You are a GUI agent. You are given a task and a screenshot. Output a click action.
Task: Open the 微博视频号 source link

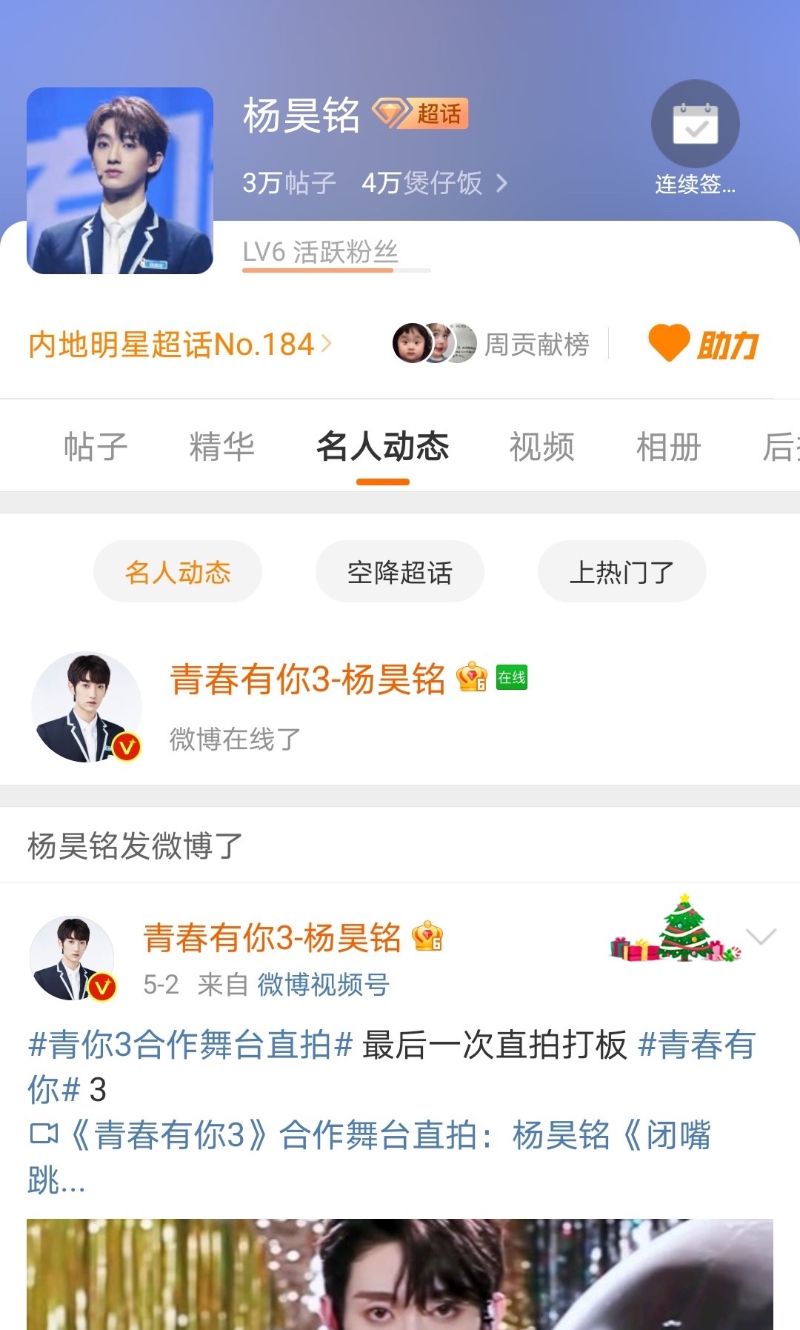click(x=323, y=985)
